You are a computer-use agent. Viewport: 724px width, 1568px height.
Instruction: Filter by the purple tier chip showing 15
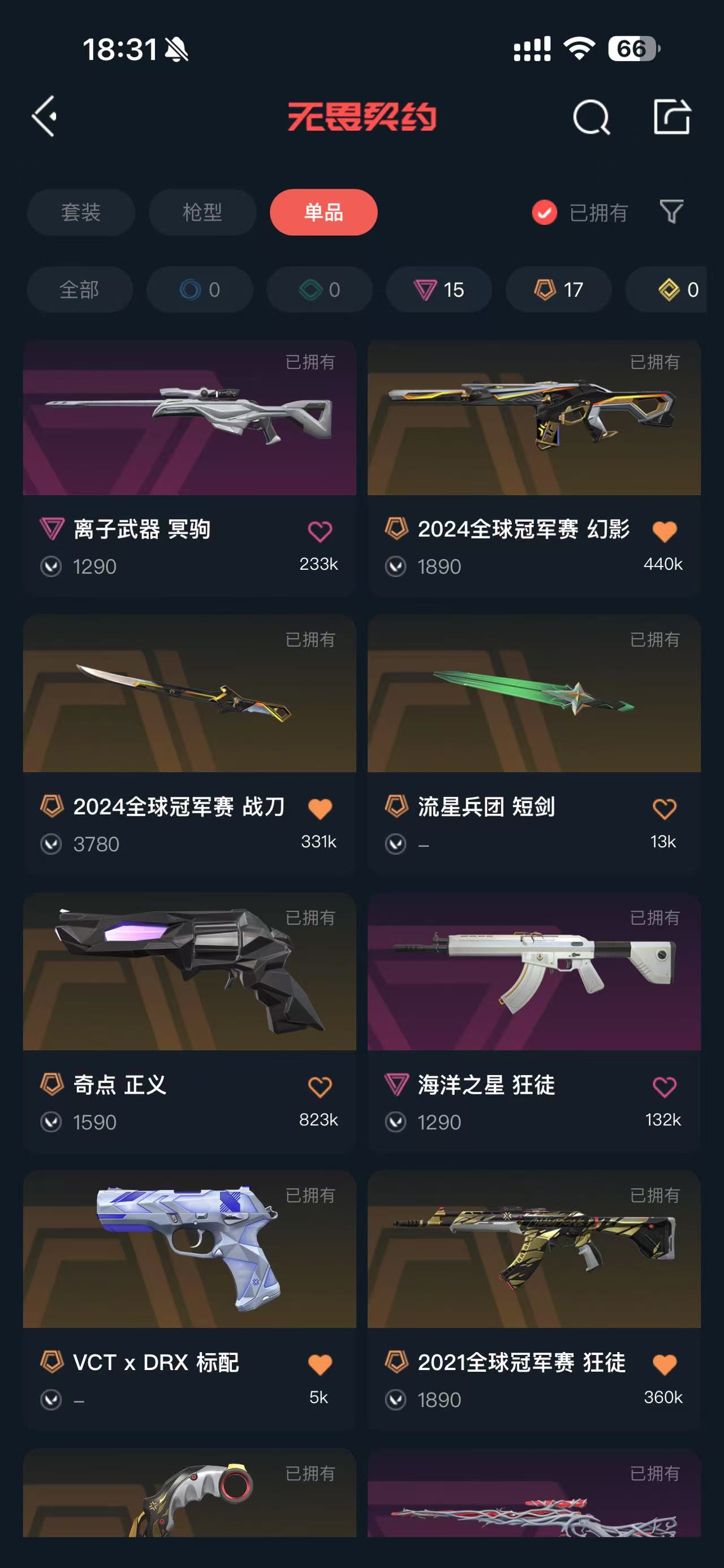coord(438,290)
